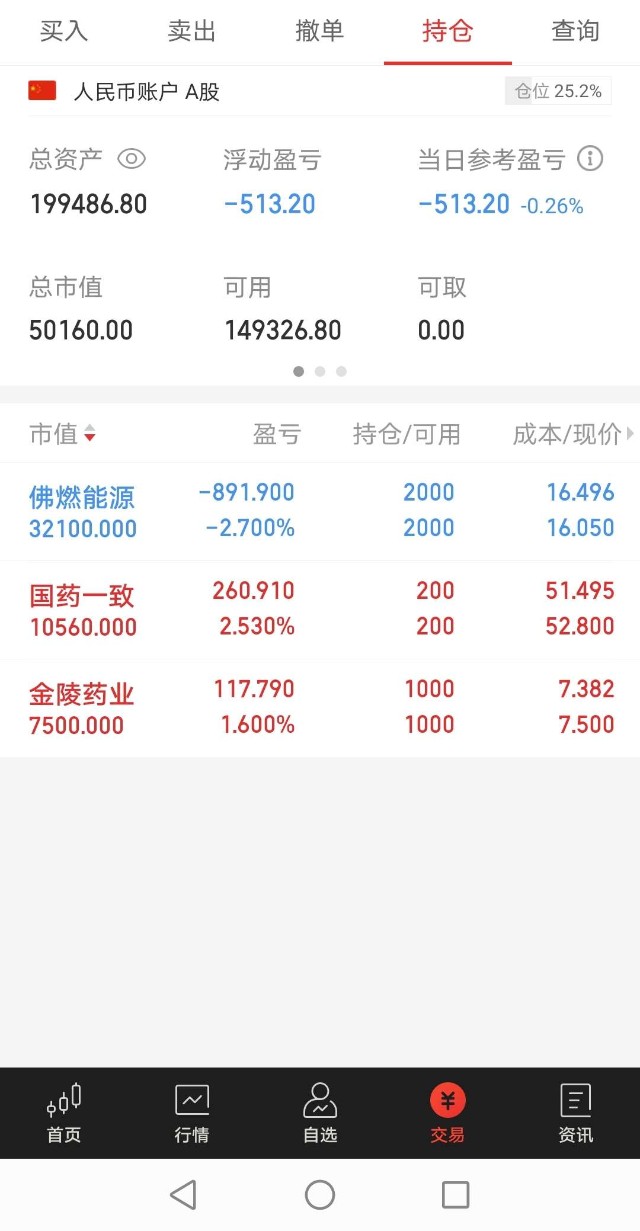Go to 首页 in bottom navigation

64,1113
